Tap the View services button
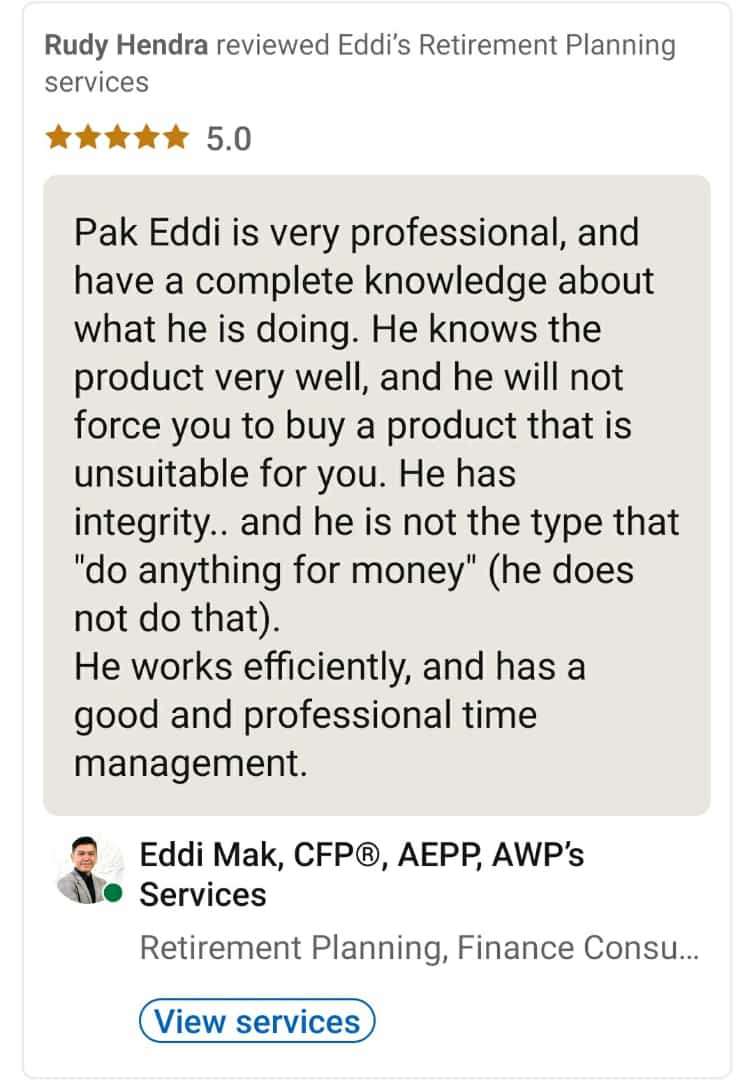754x1080 pixels. [x=257, y=1021]
